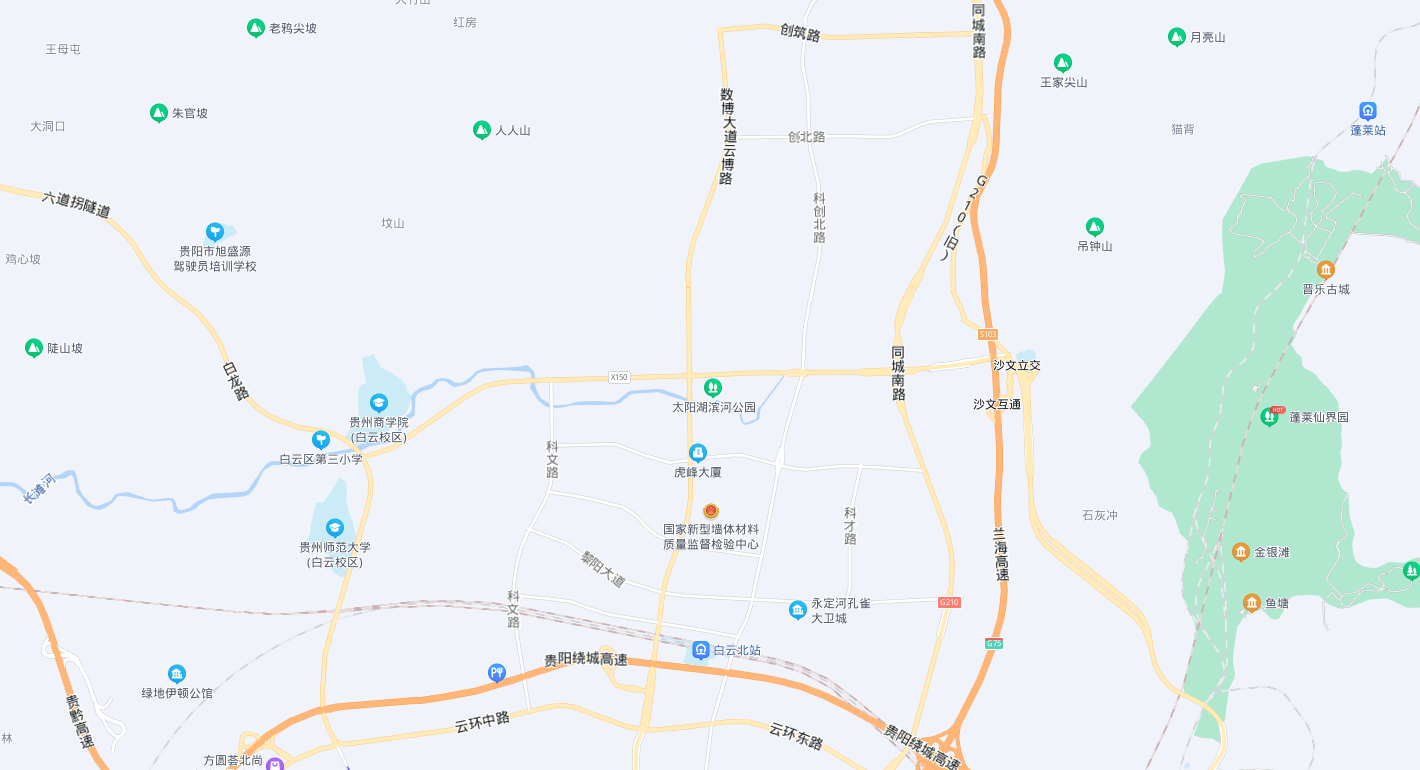Select the 绿地伊顿公馆 marker
1420x770 pixels.
177,673
